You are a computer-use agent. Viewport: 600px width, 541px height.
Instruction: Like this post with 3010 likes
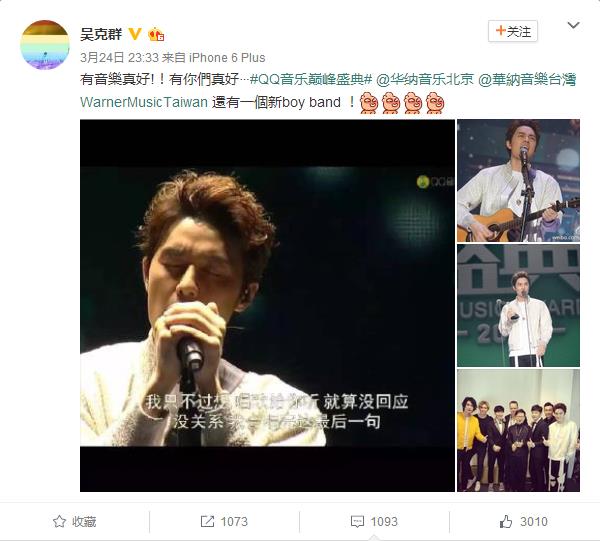pyautogui.click(x=523, y=521)
